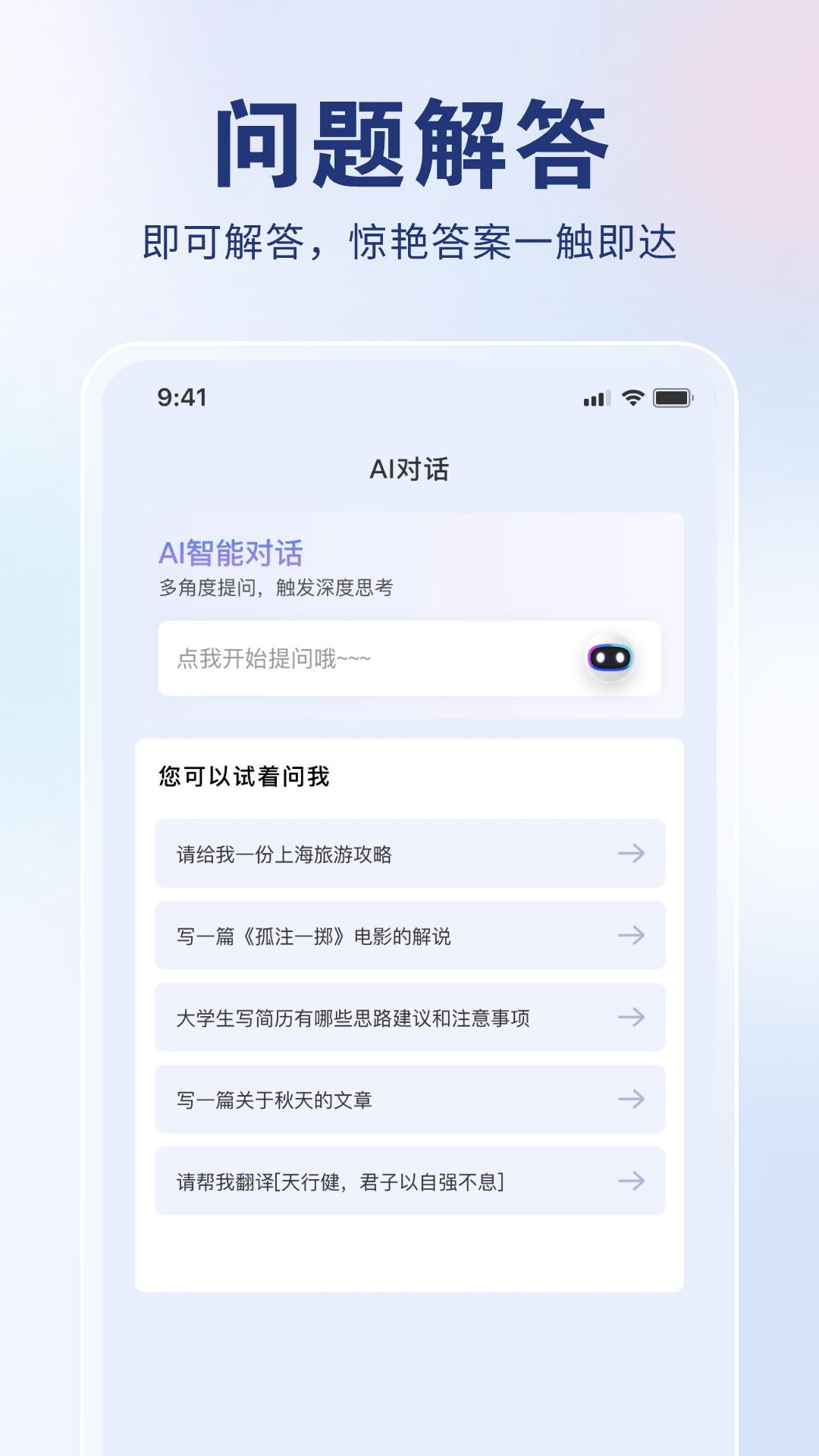Click the arrow beside 大学生写简历 suggestion

tap(630, 1018)
